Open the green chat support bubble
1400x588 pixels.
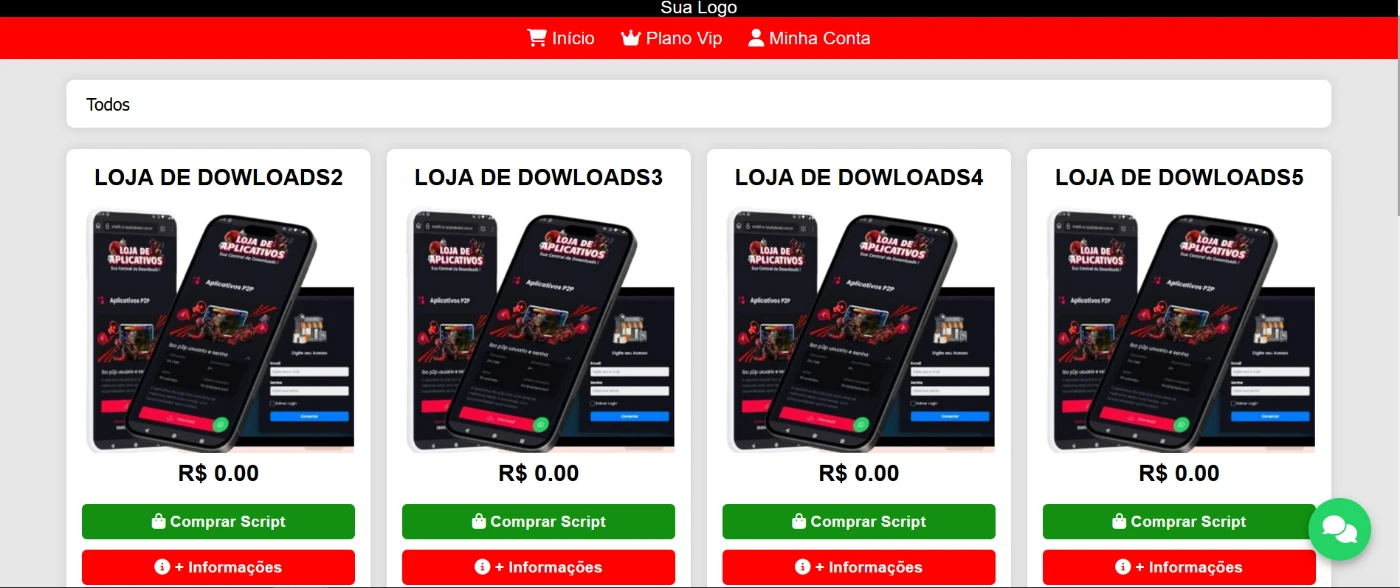pyautogui.click(x=1339, y=529)
